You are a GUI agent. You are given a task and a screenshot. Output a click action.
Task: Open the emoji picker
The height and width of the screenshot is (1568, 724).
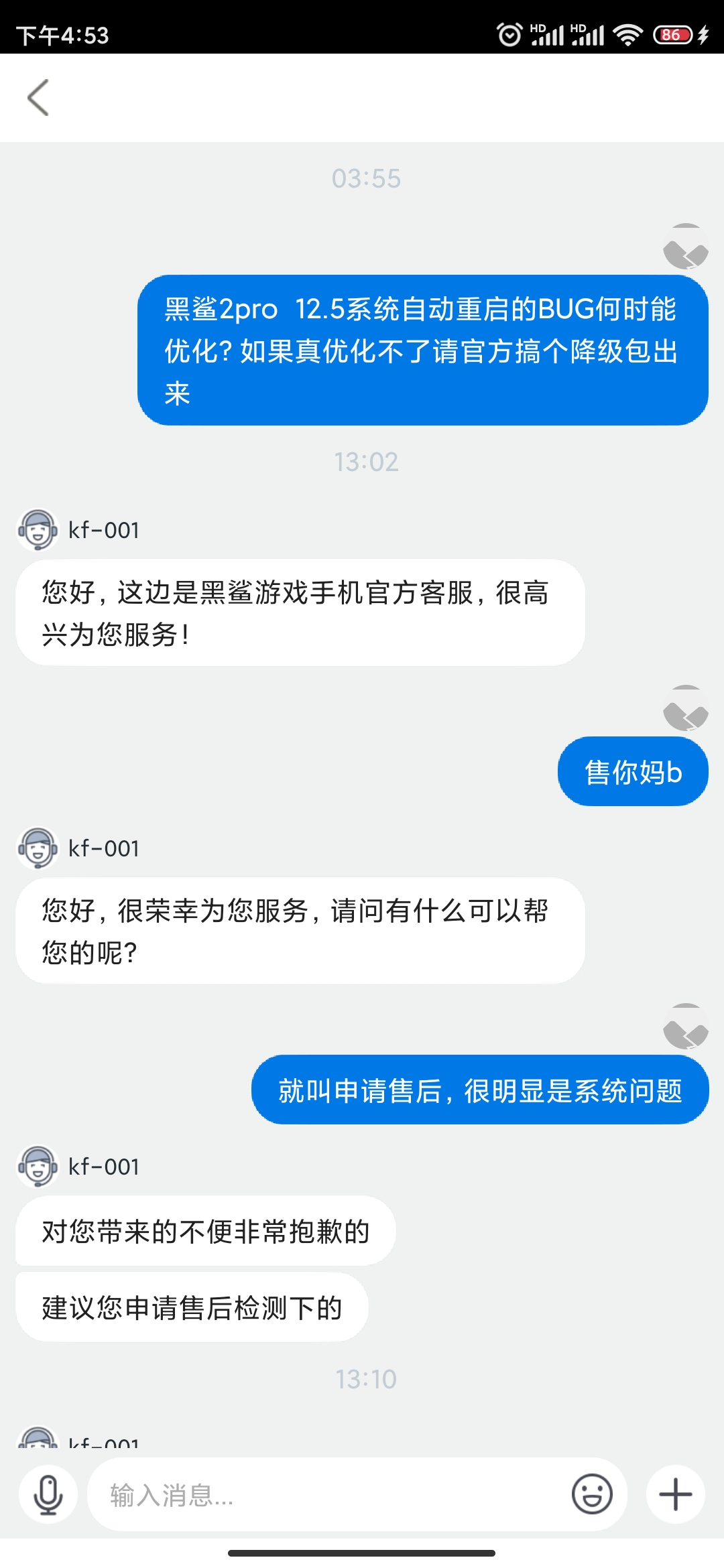pyautogui.click(x=592, y=1494)
